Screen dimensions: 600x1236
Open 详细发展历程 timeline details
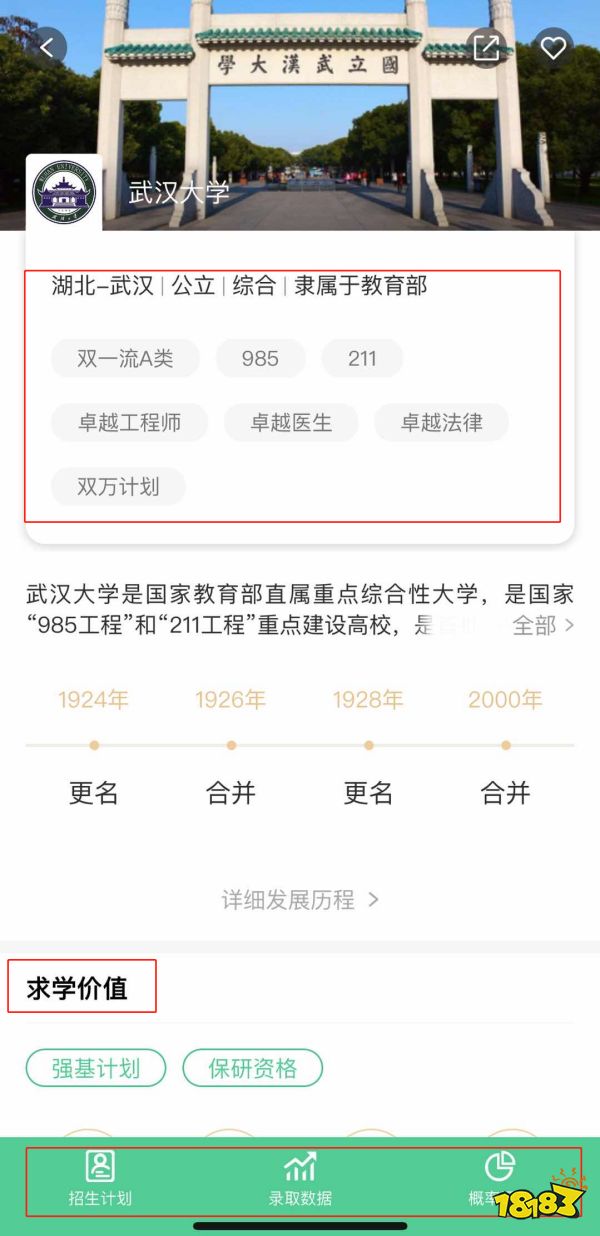click(x=300, y=900)
